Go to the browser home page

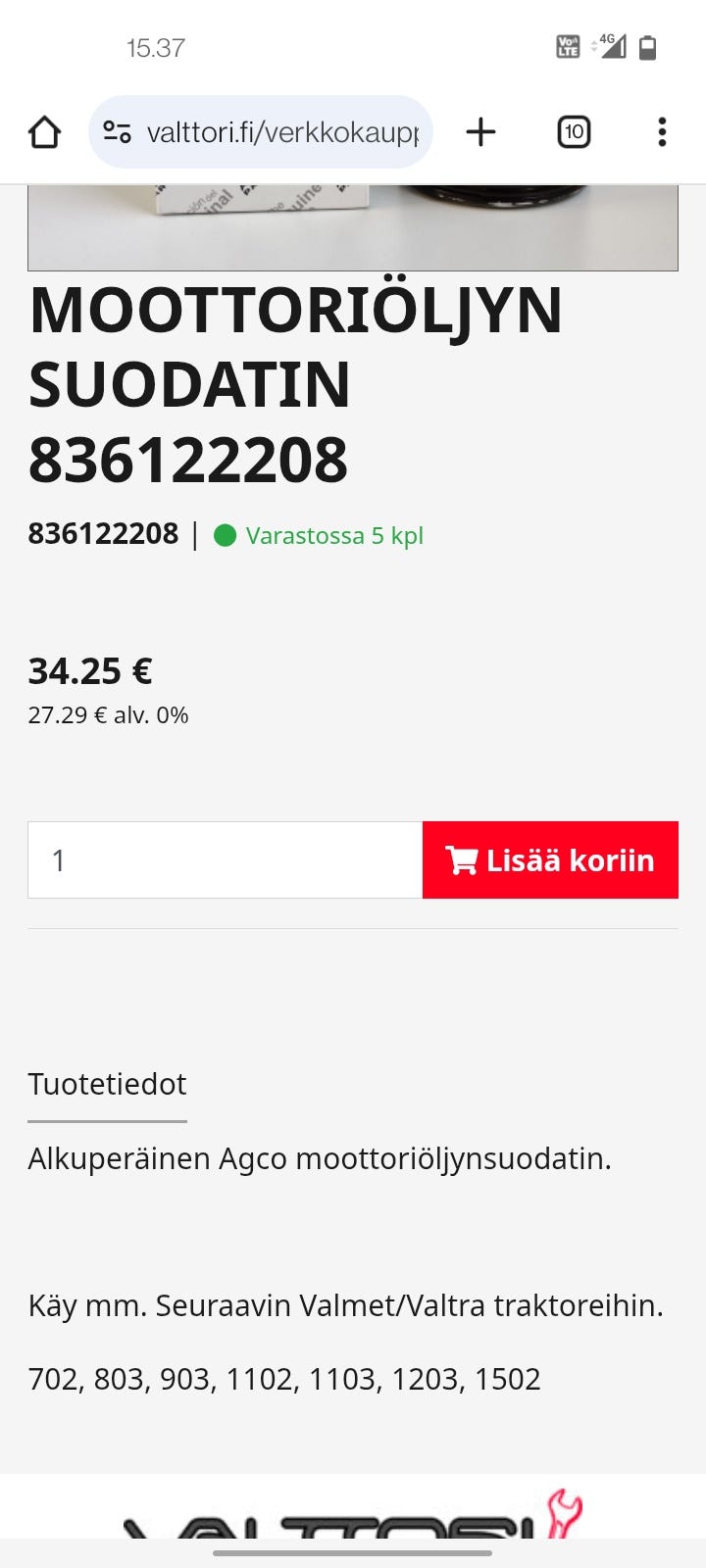click(44, 132)
